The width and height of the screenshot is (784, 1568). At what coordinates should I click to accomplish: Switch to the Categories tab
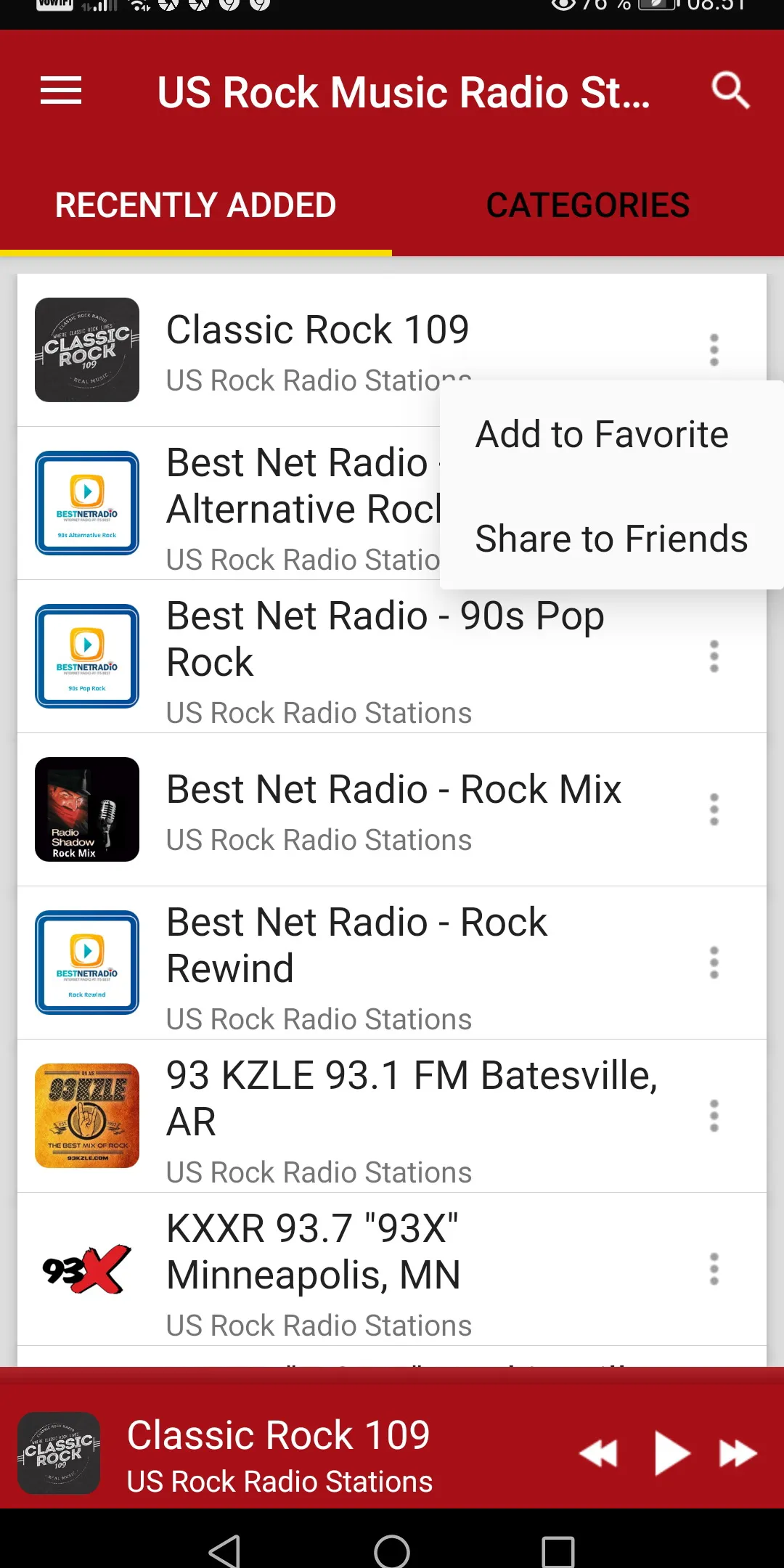pyautogui.click(x=588, y=205)
